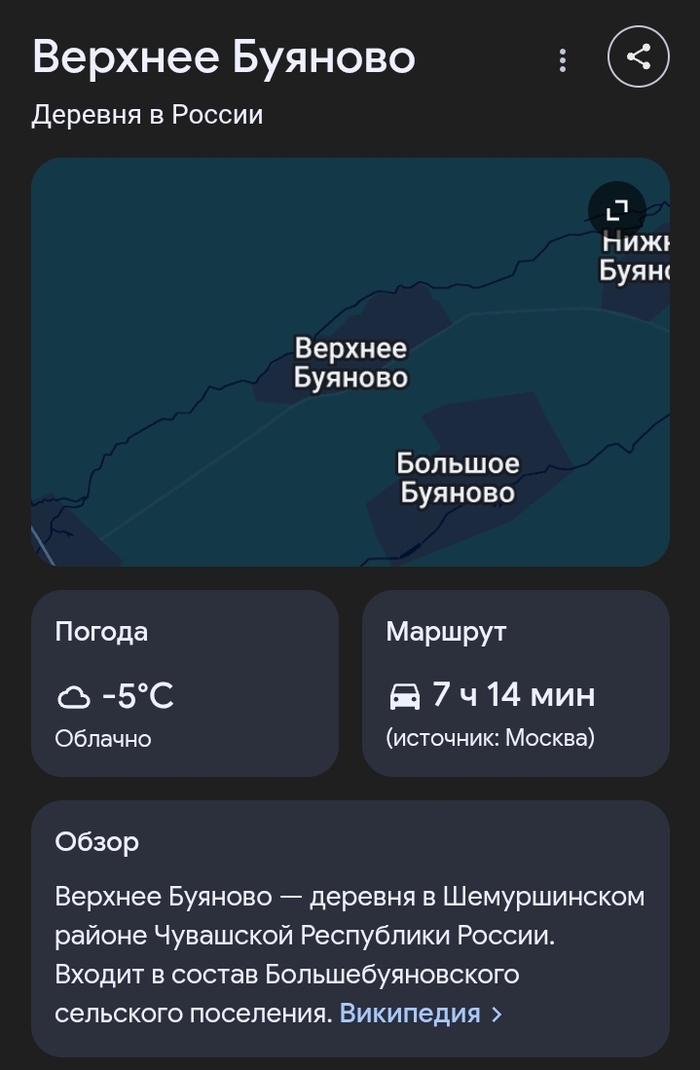The height and width of the screenshot is (1070, 700).
Task: Share the Верхнее Буяново info panel
Action: (638, 57)
